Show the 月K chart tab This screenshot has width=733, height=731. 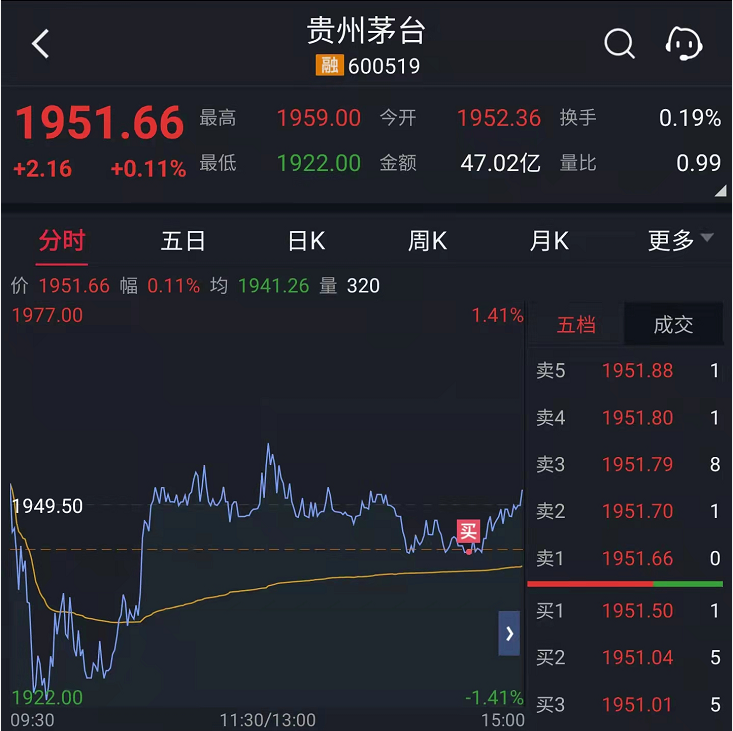(x=549, y=241)
